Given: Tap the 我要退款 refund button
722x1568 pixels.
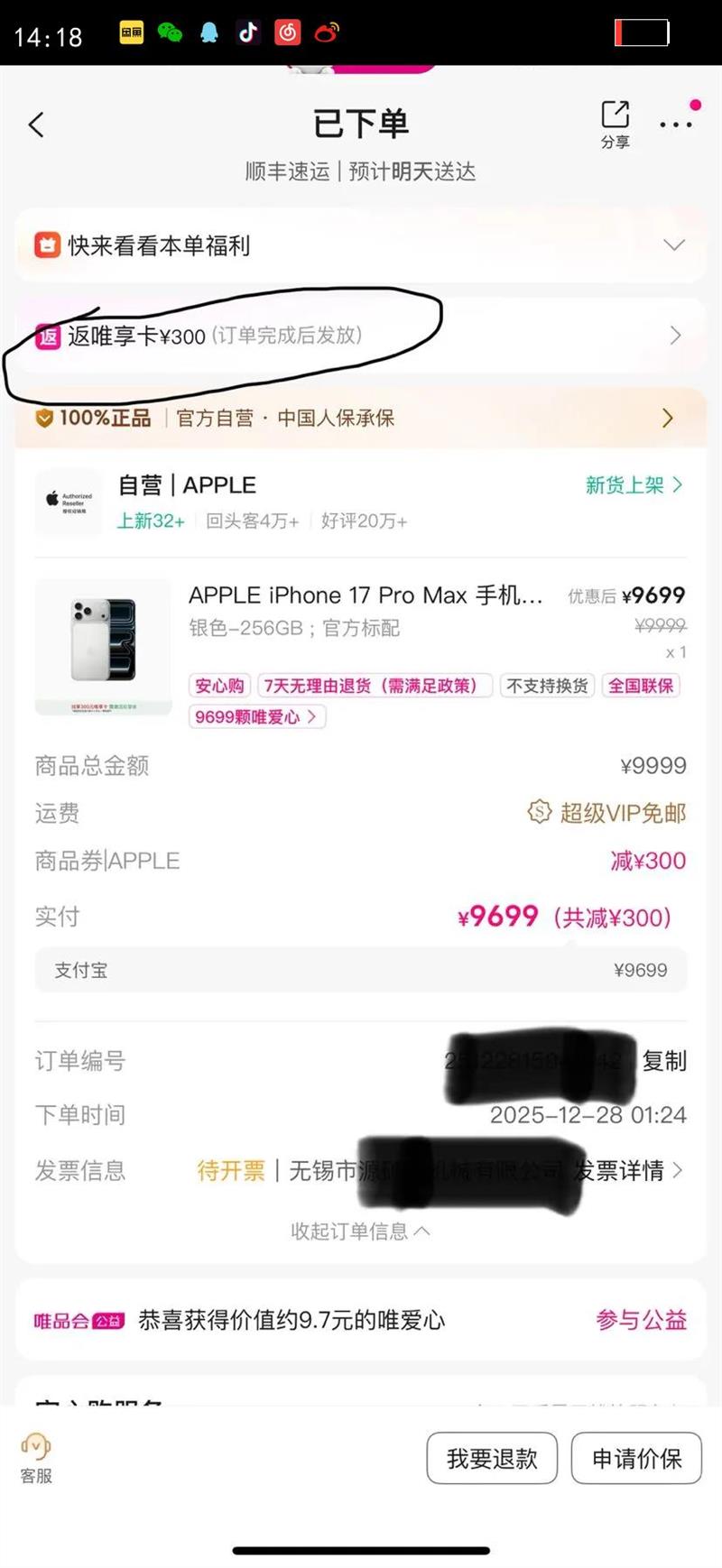Looking at the screenshot, I should coord(491,1457).
